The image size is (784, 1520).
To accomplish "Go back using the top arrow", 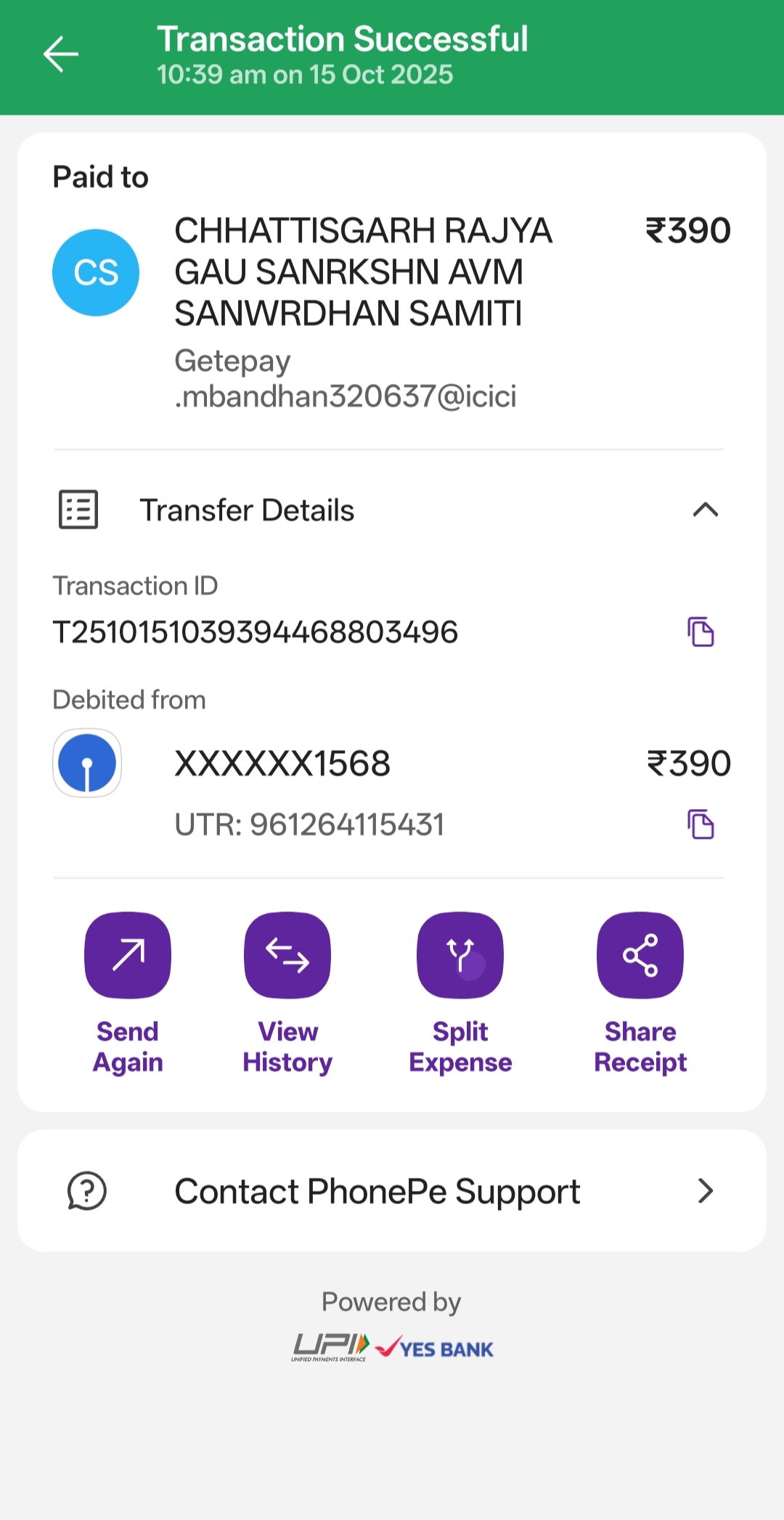I will 61,54.
